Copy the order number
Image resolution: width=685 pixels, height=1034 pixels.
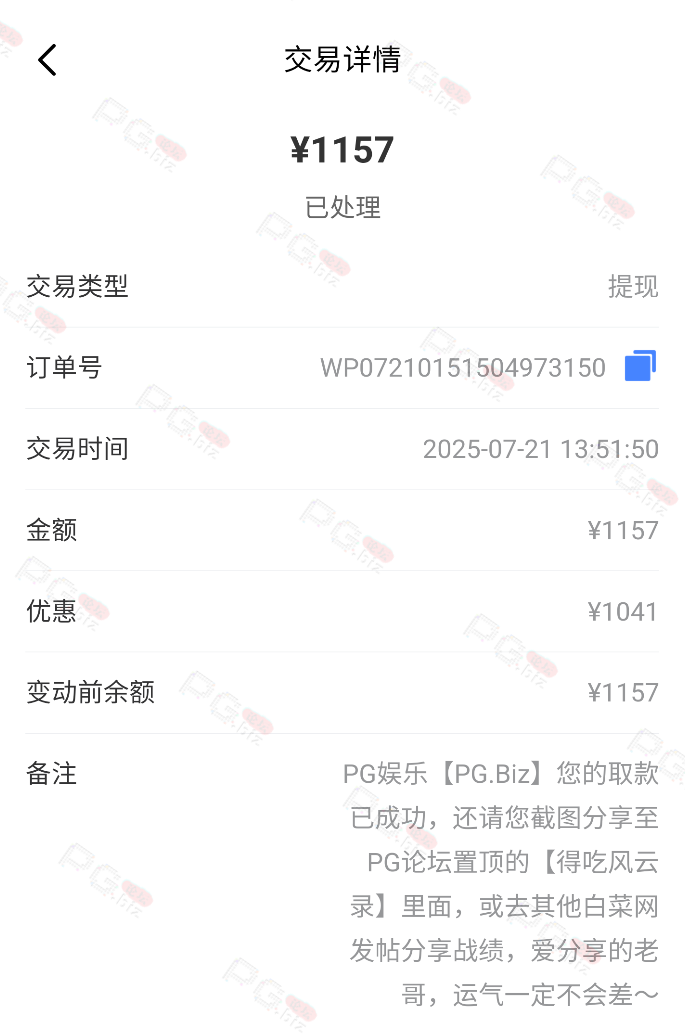(x=640, y=366)
